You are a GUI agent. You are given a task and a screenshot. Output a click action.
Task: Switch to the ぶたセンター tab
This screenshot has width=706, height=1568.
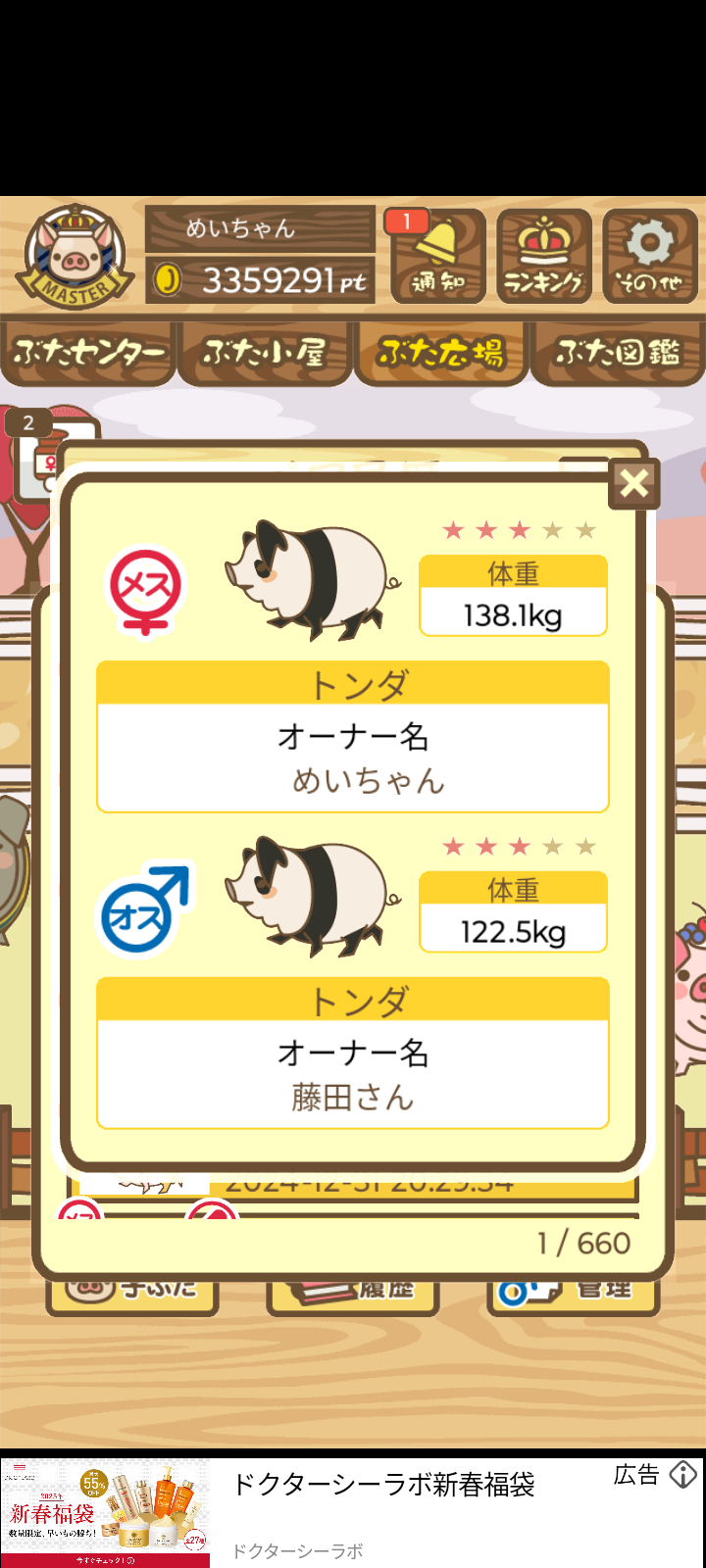pos(88,353)
